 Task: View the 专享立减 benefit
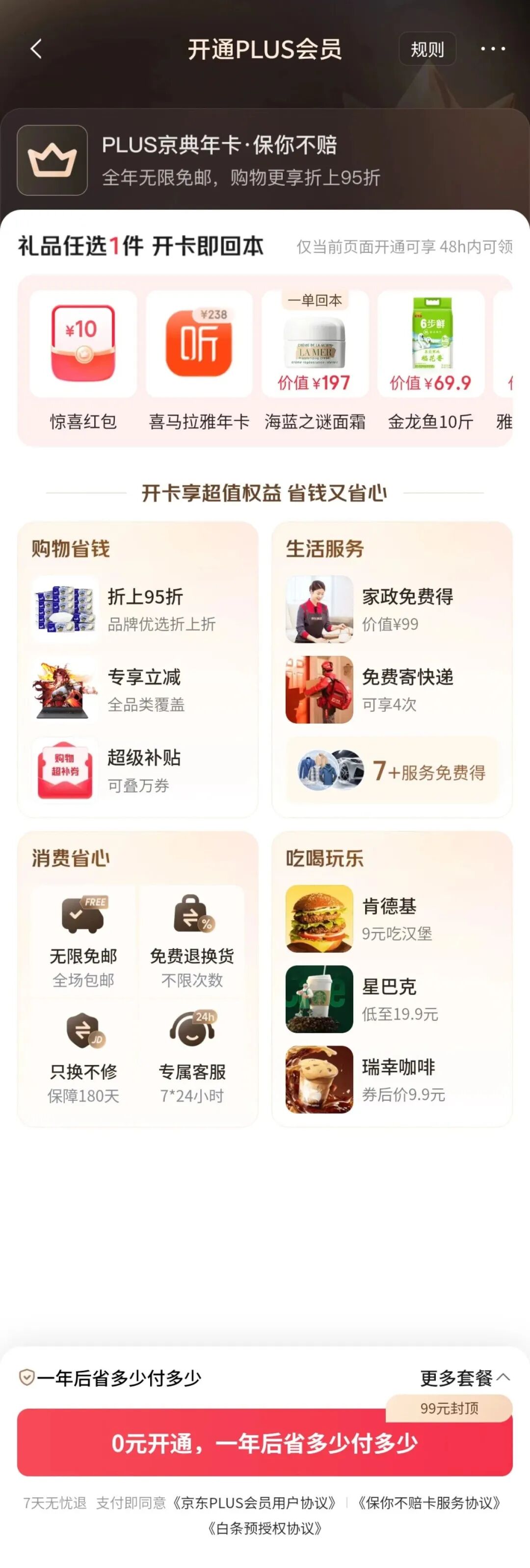137,690
